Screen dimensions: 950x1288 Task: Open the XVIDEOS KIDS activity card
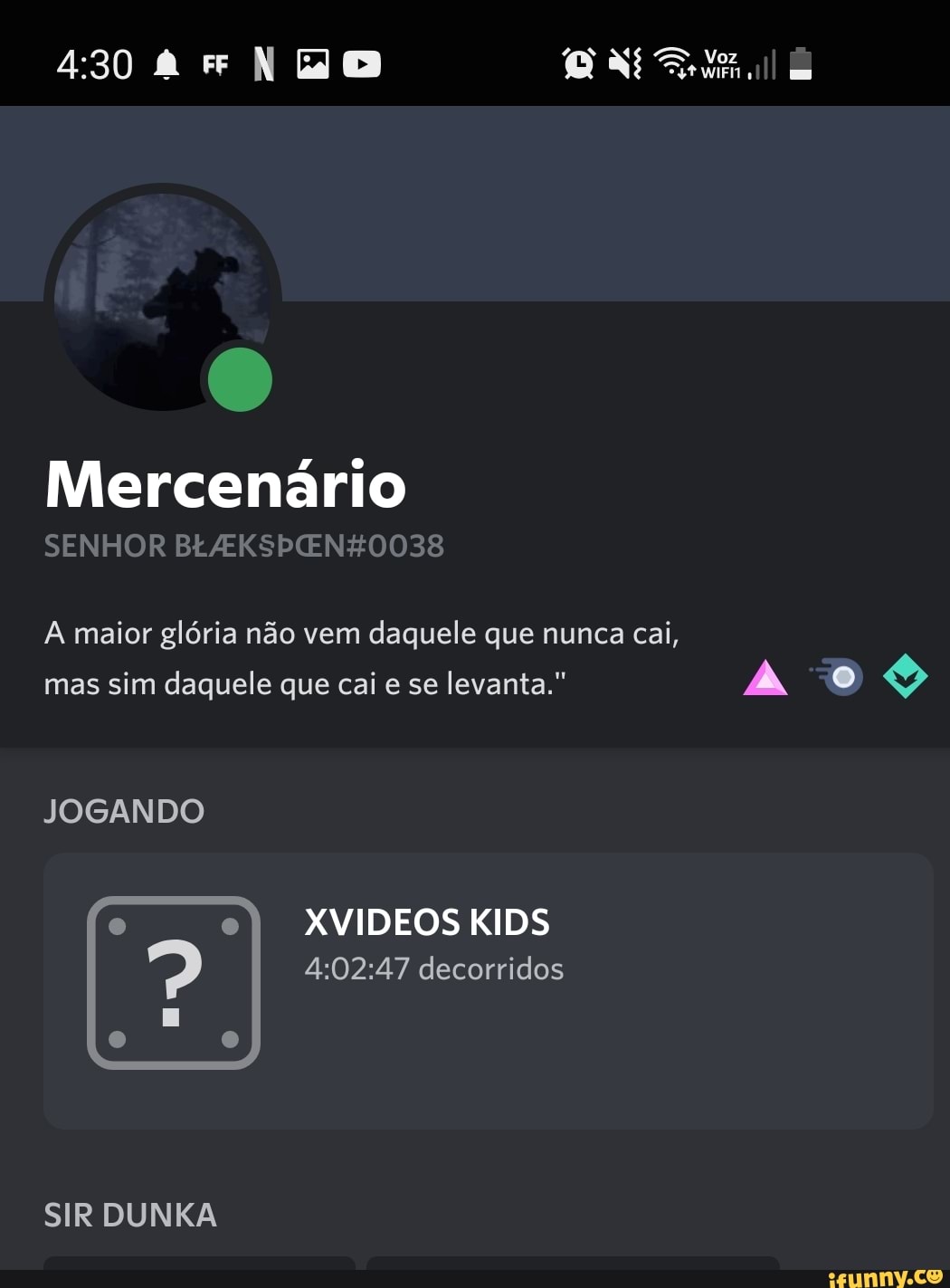coord(488,990)
